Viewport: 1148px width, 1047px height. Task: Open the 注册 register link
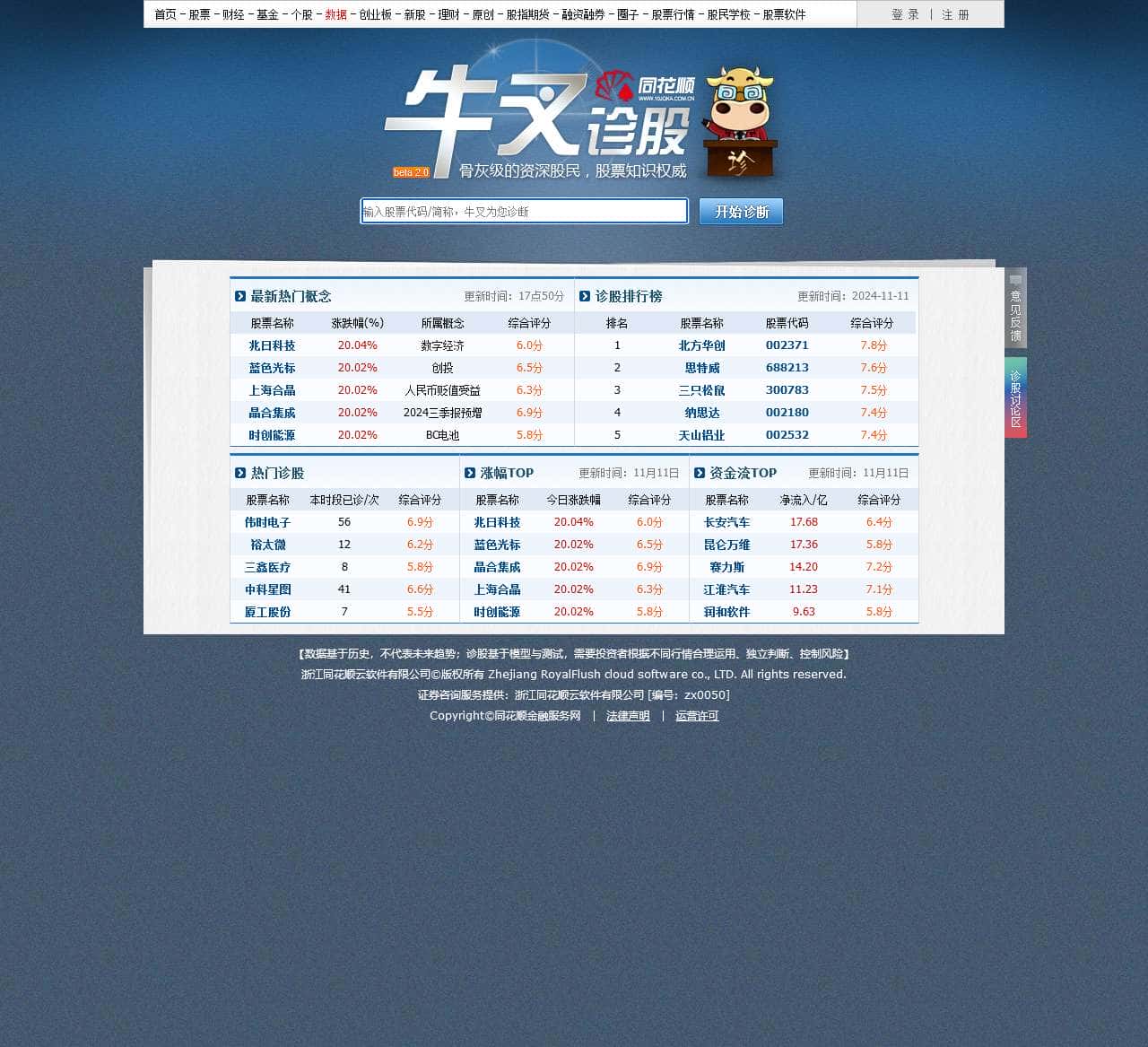[955, 14]
